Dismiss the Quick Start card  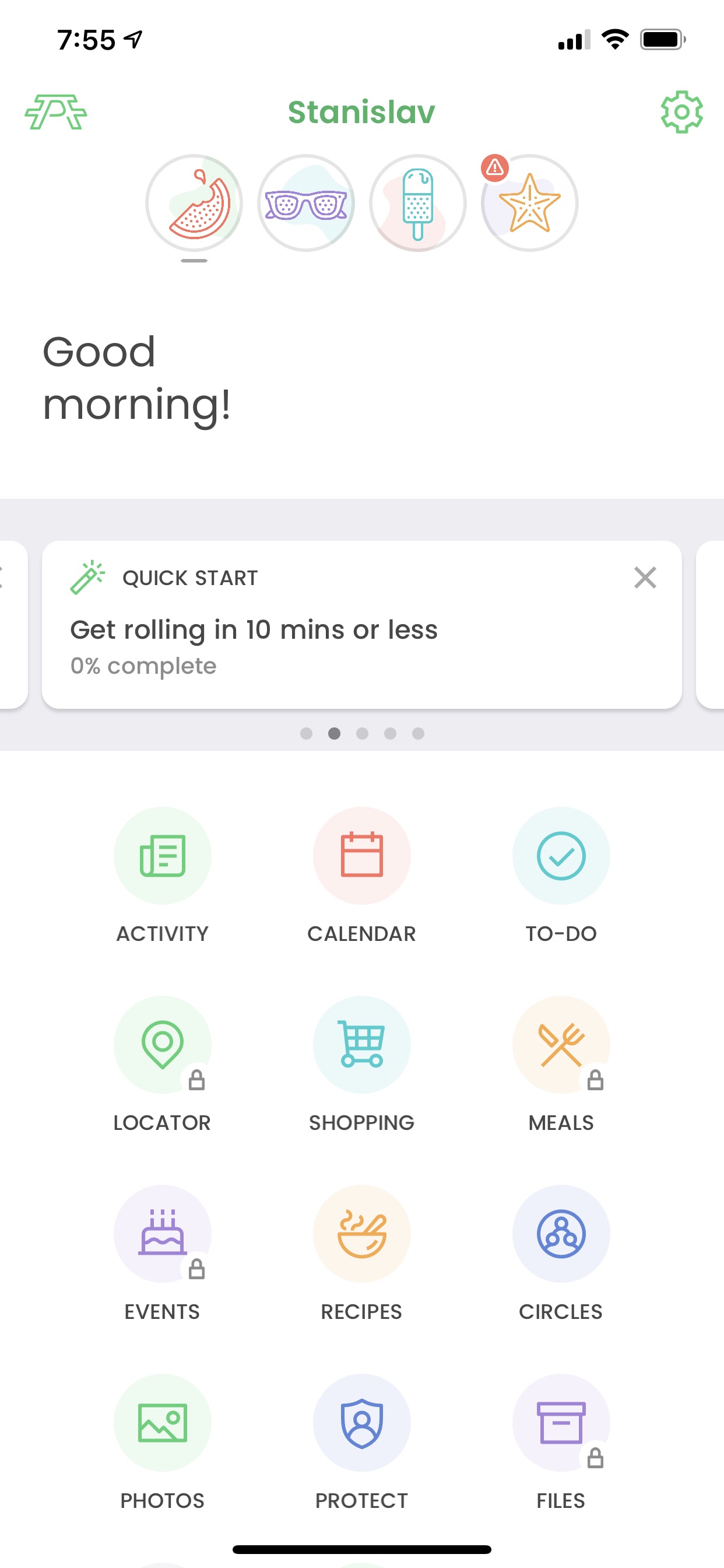(x=645, y=577)
